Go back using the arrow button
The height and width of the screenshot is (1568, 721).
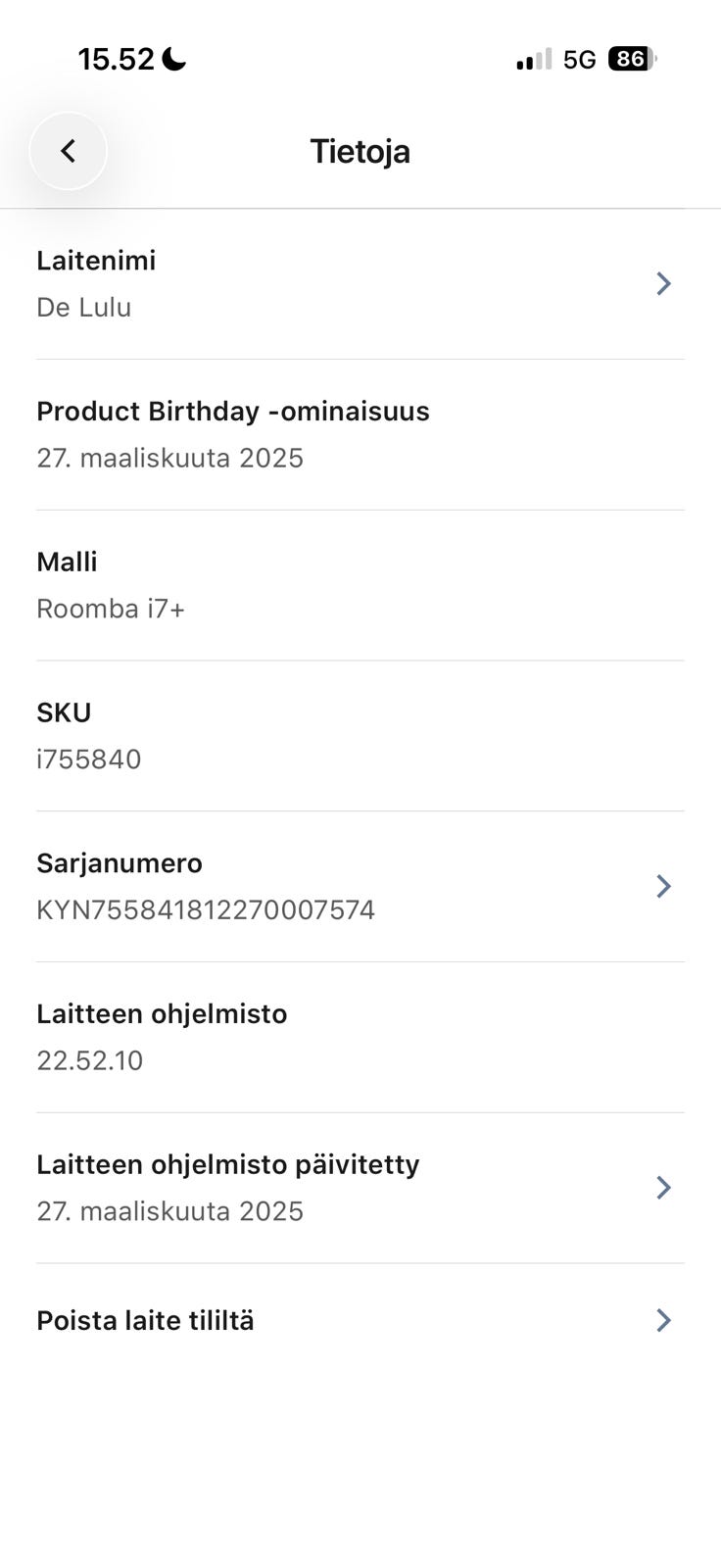[68, 151]
